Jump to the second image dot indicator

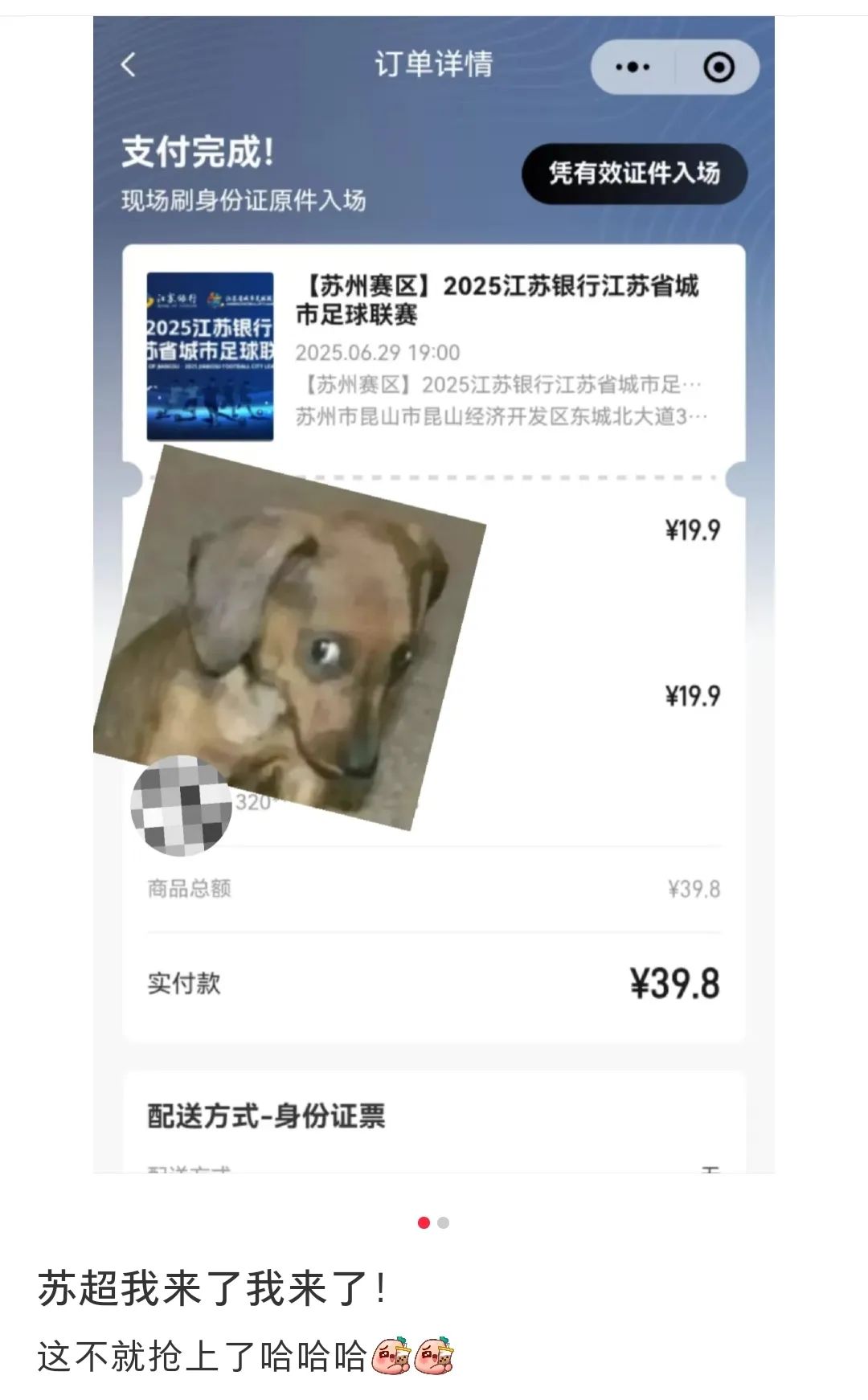[x=444, y=1223]
